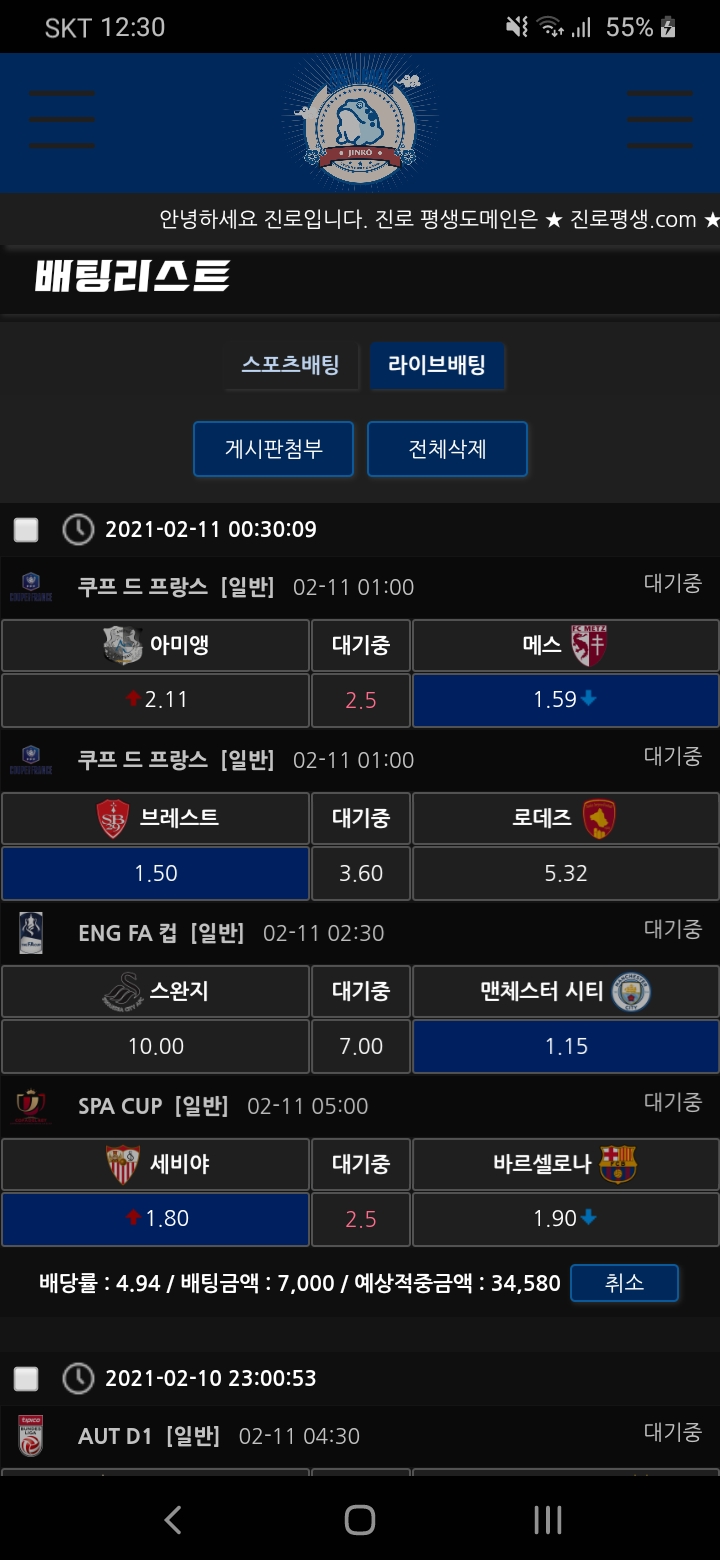Tap the 게시판첨부 button
This screenshot has height=1560, width=720.
(273, 449)
